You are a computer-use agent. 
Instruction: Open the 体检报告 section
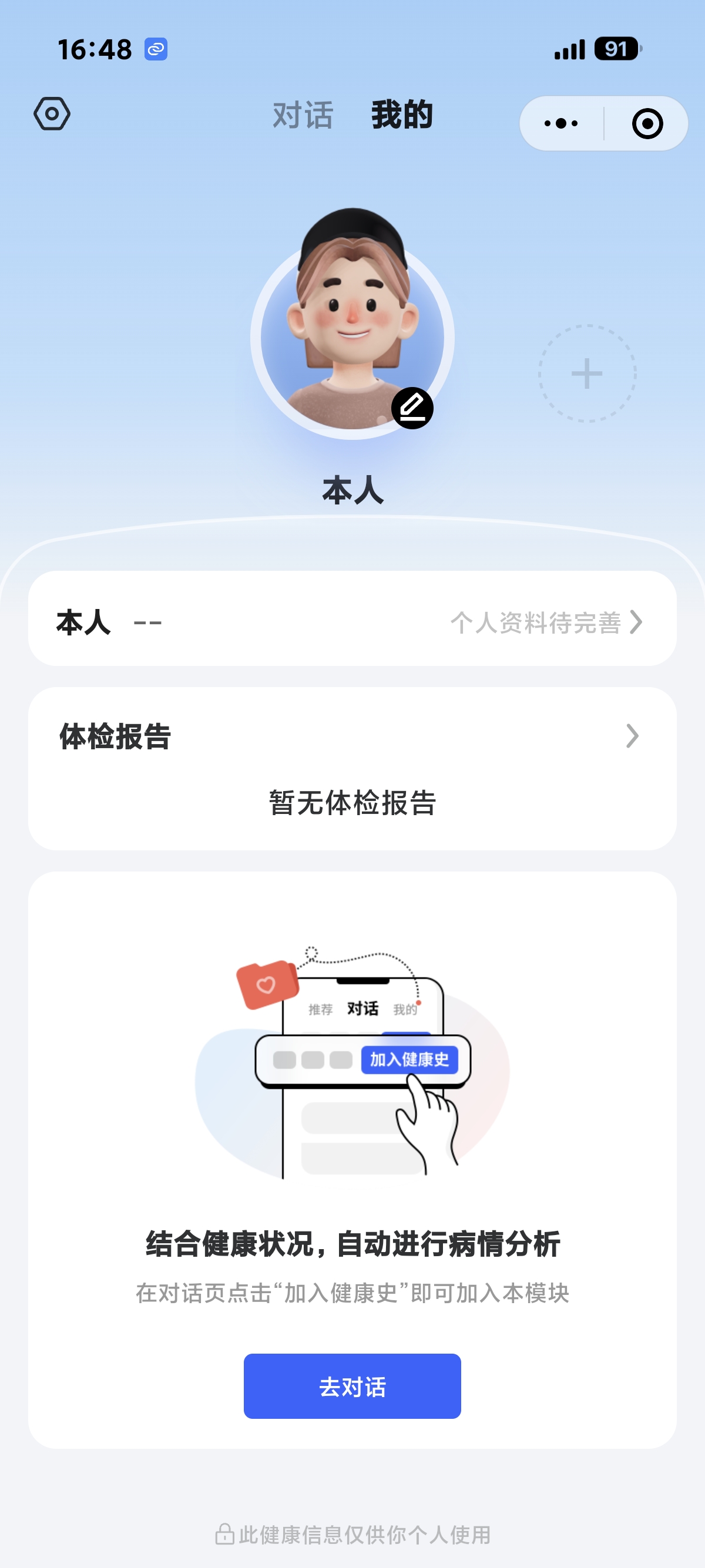tap(352, 736)
